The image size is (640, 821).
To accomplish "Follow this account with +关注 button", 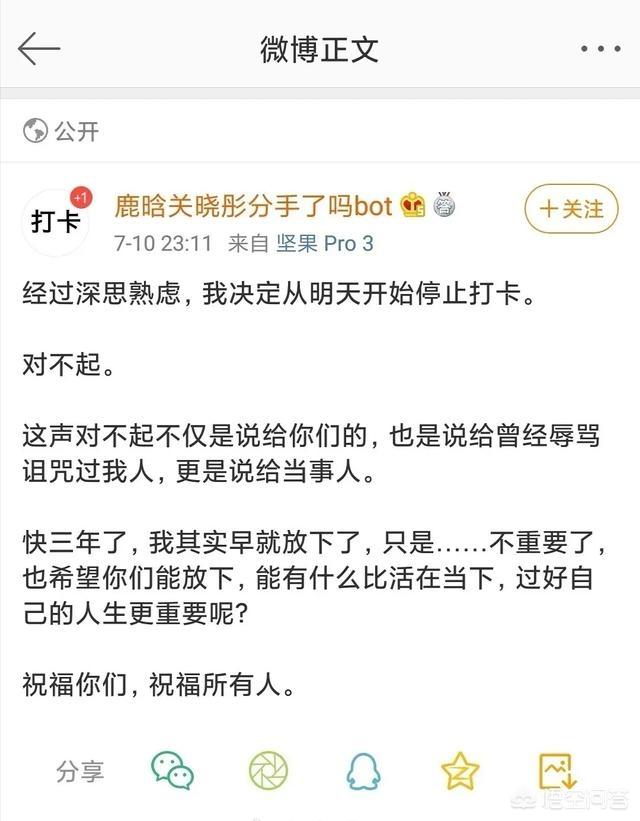I will pyautogui.click(x=571, y=209).
